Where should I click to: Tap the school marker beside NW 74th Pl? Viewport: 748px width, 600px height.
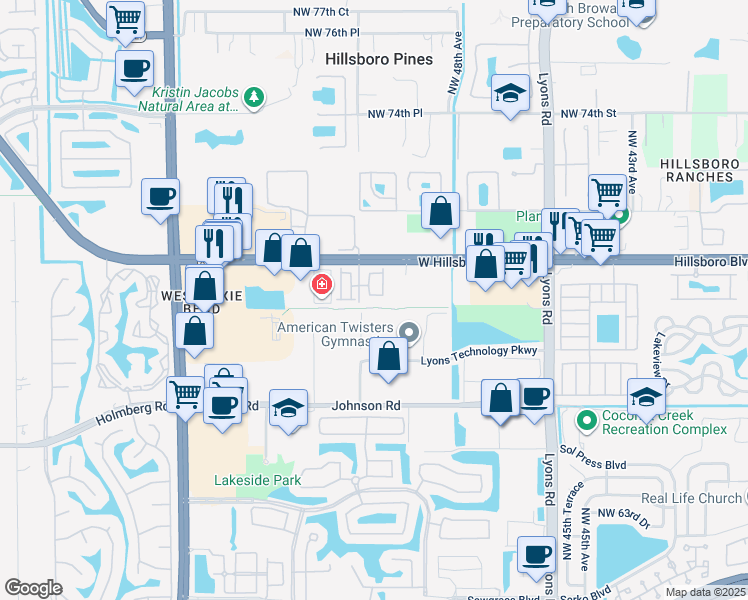511,96
